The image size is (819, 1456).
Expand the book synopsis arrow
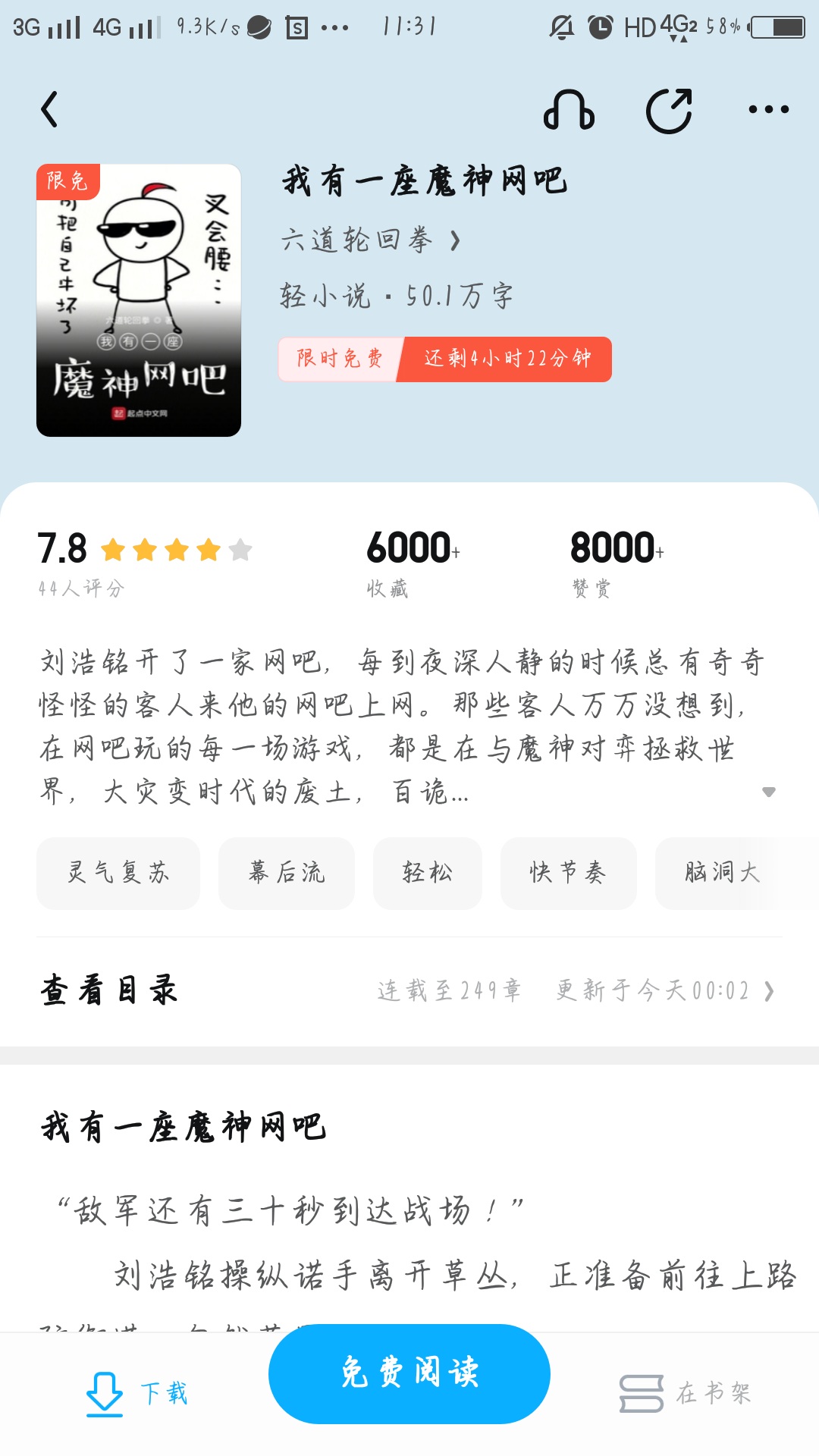click(768, 792)
